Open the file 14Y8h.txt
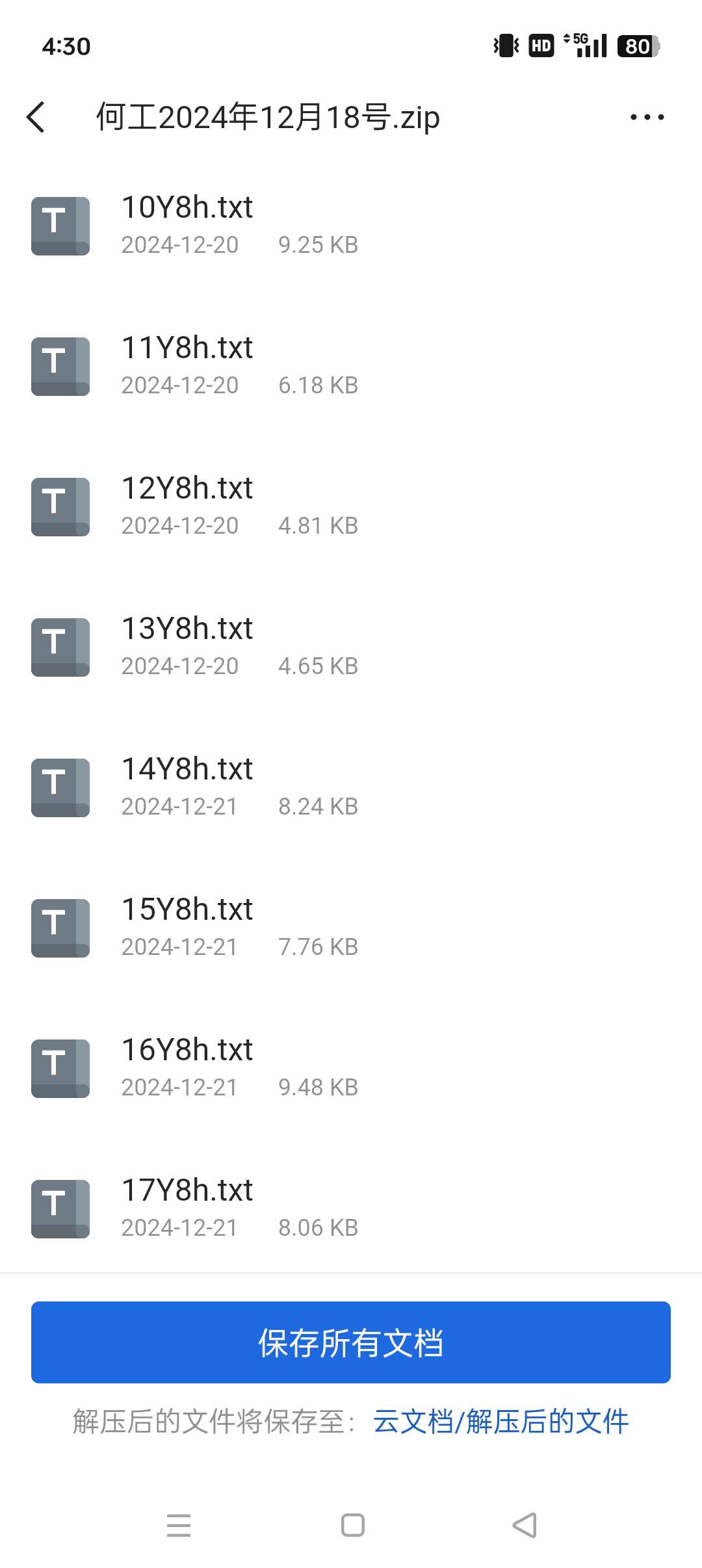 (x=351, y=787)
